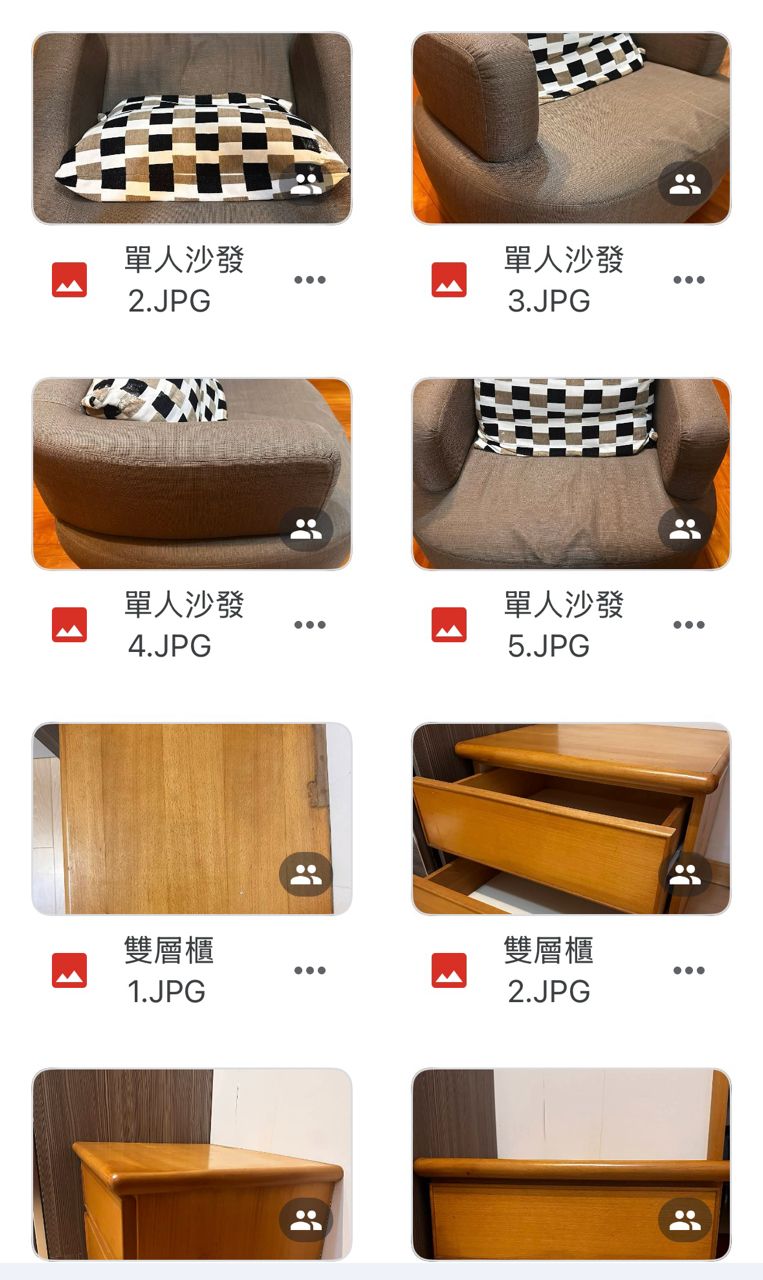Tap more options for 雙層櫃 1.JPG
Image resolution: width=763 pixels, height=1280 pixels.
pos(310,970)
